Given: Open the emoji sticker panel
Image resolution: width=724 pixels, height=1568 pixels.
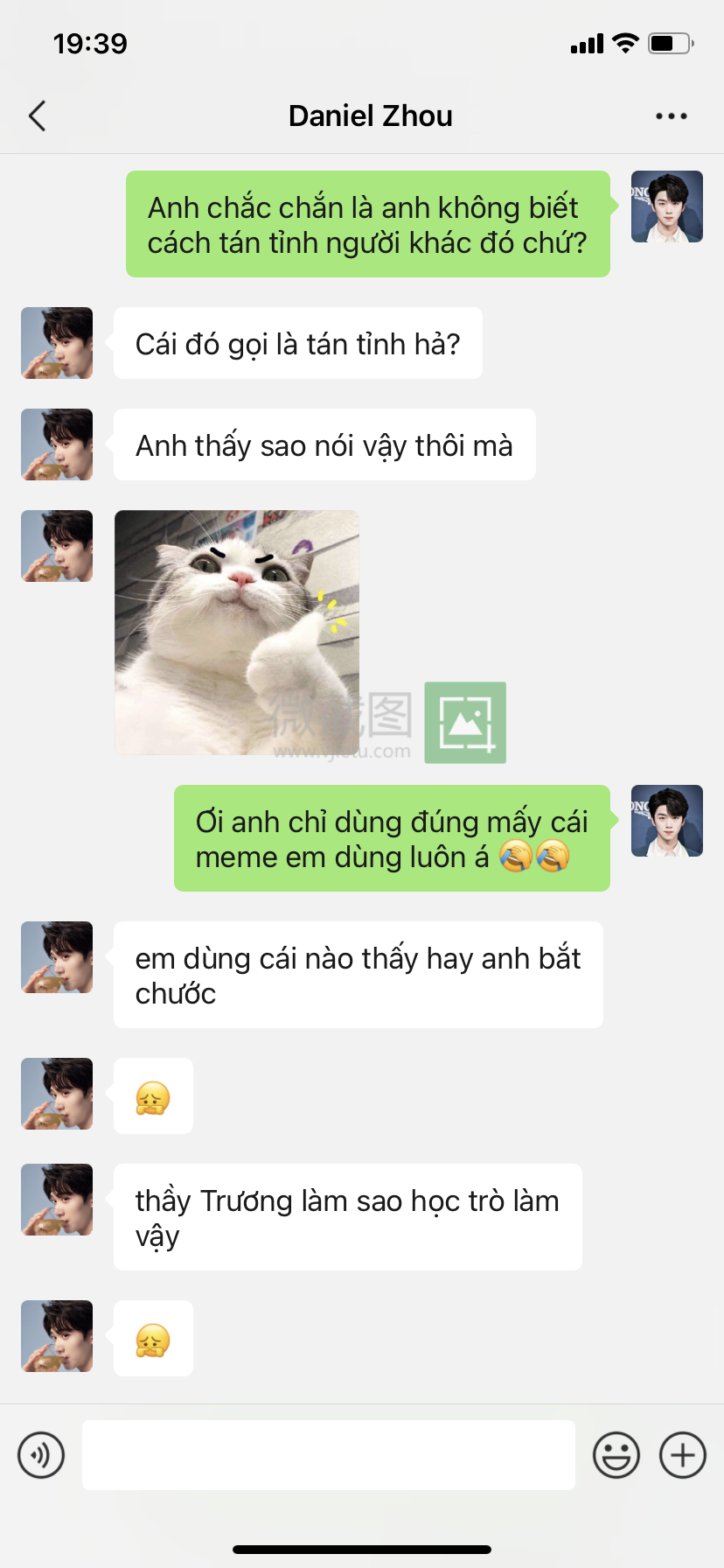Looking at the screenshot, I should coord(616,1455).
